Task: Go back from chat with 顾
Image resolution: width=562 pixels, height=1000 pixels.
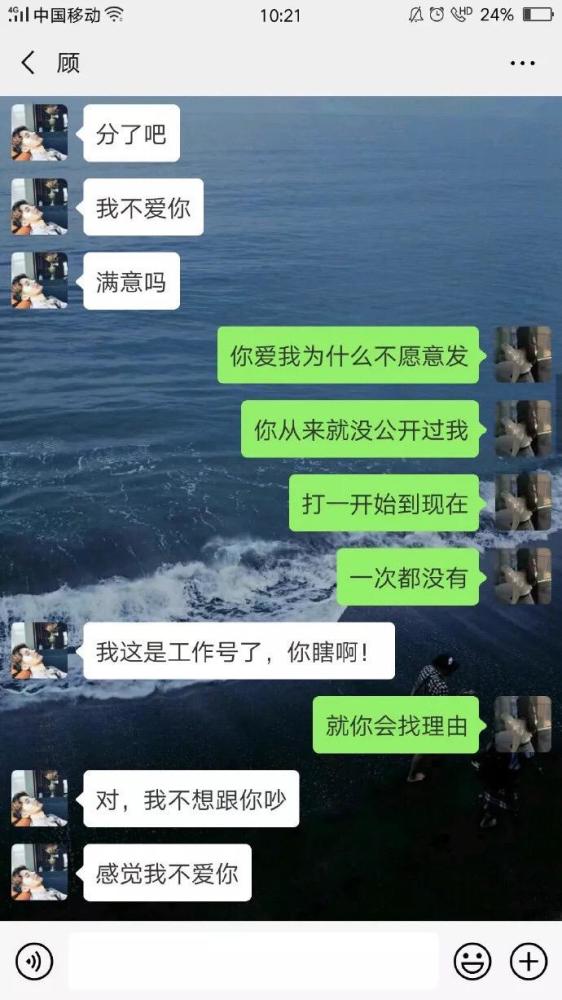Action: [x=27, y=63]
